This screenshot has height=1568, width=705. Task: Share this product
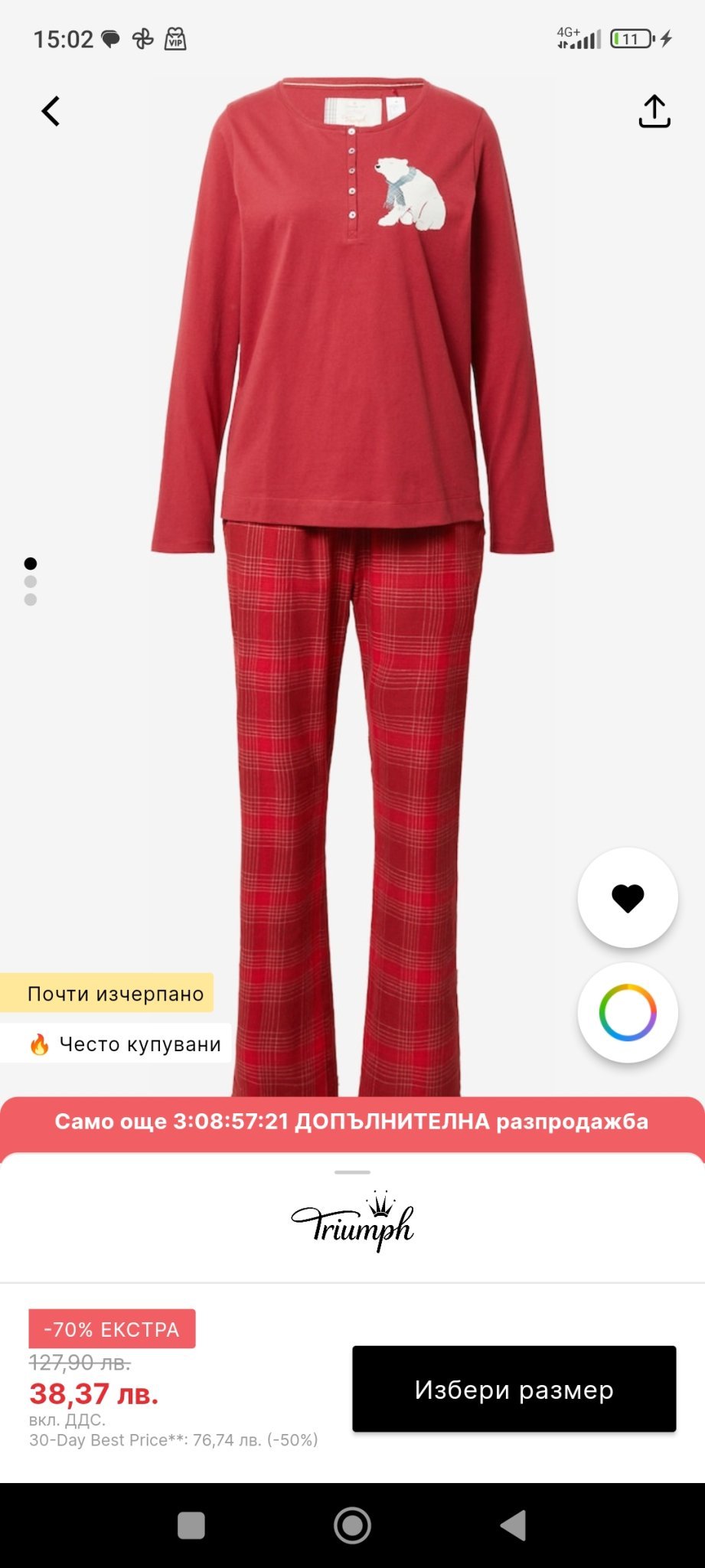654,112
